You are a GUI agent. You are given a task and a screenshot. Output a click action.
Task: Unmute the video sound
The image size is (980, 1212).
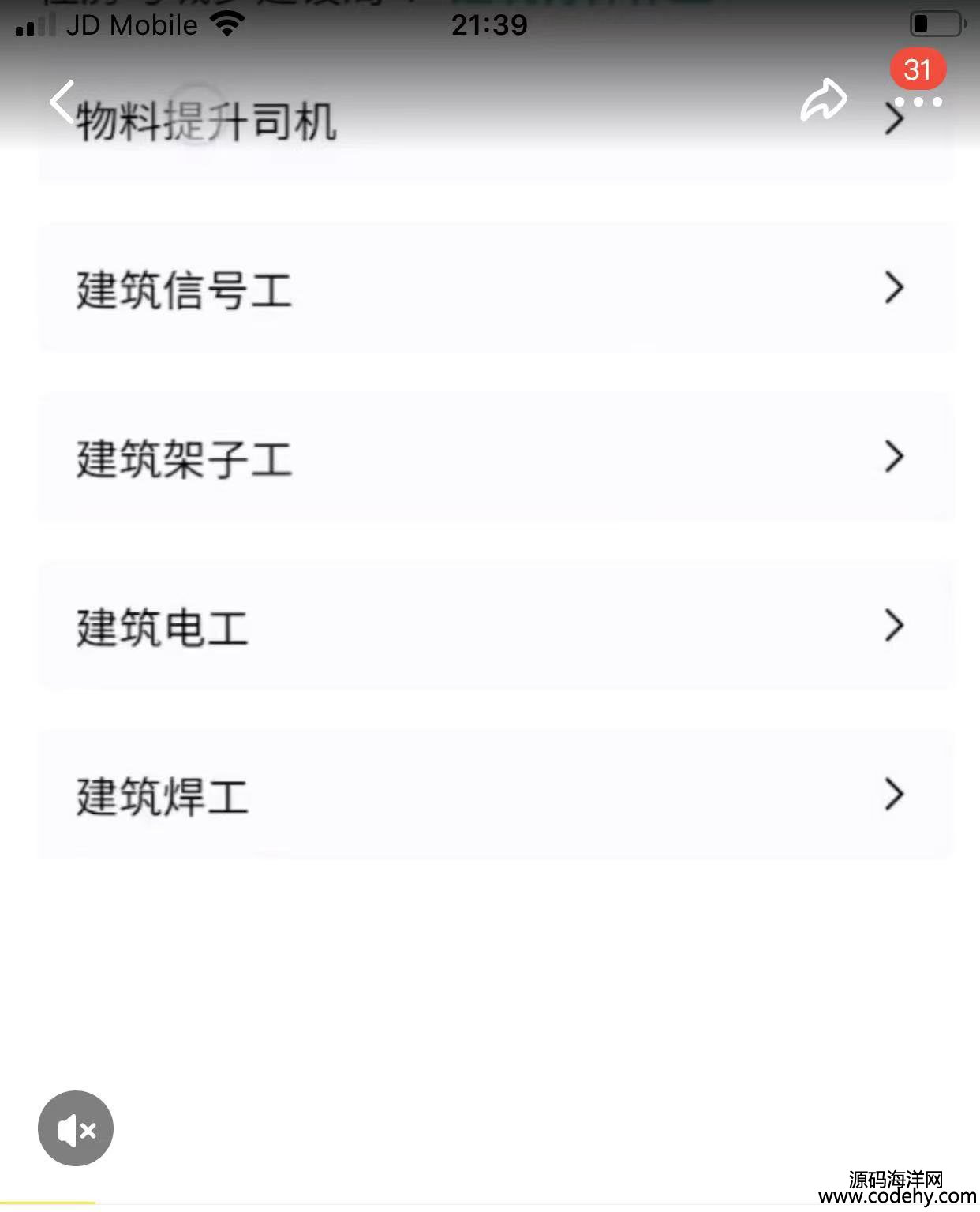tap(76, 1129)
